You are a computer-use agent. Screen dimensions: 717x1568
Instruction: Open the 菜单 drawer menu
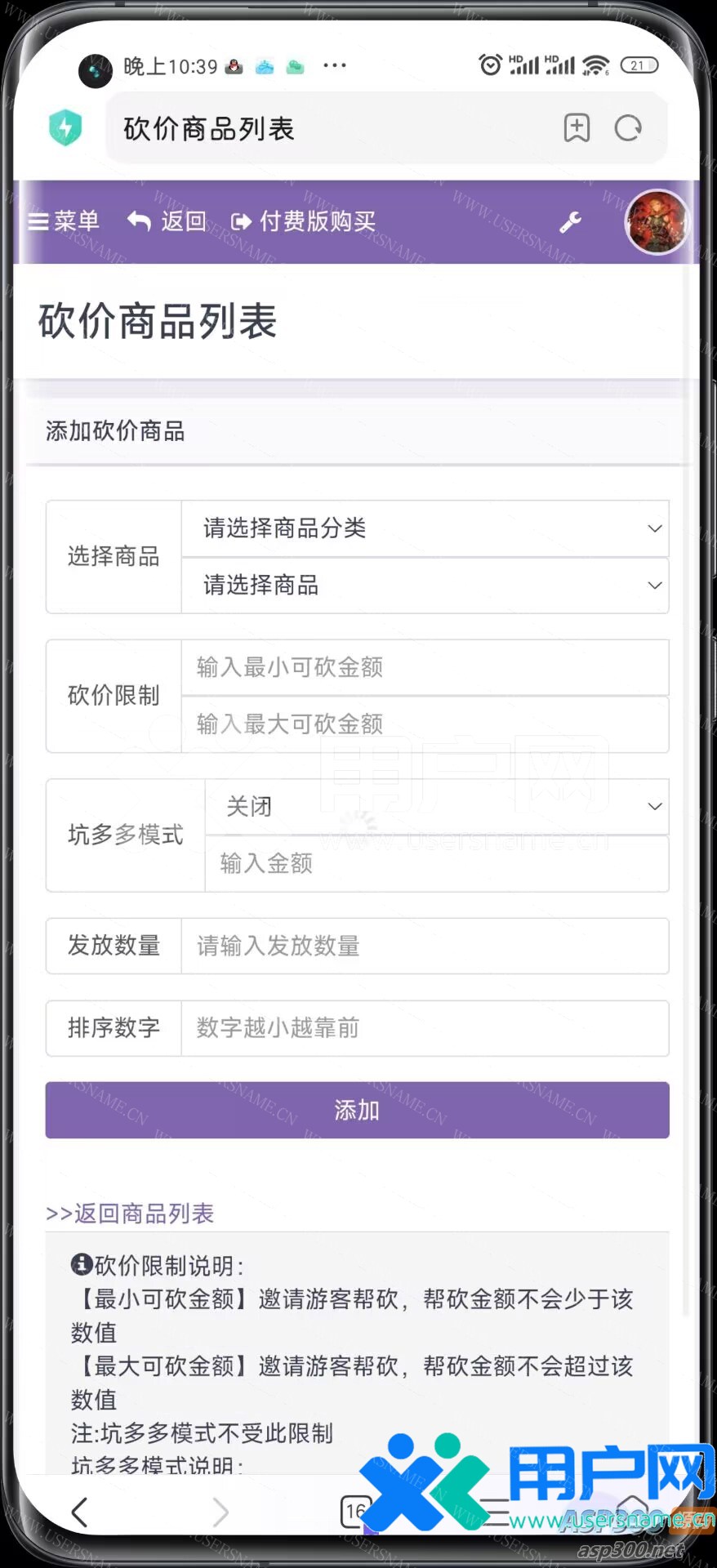click(x=64, y=221)
